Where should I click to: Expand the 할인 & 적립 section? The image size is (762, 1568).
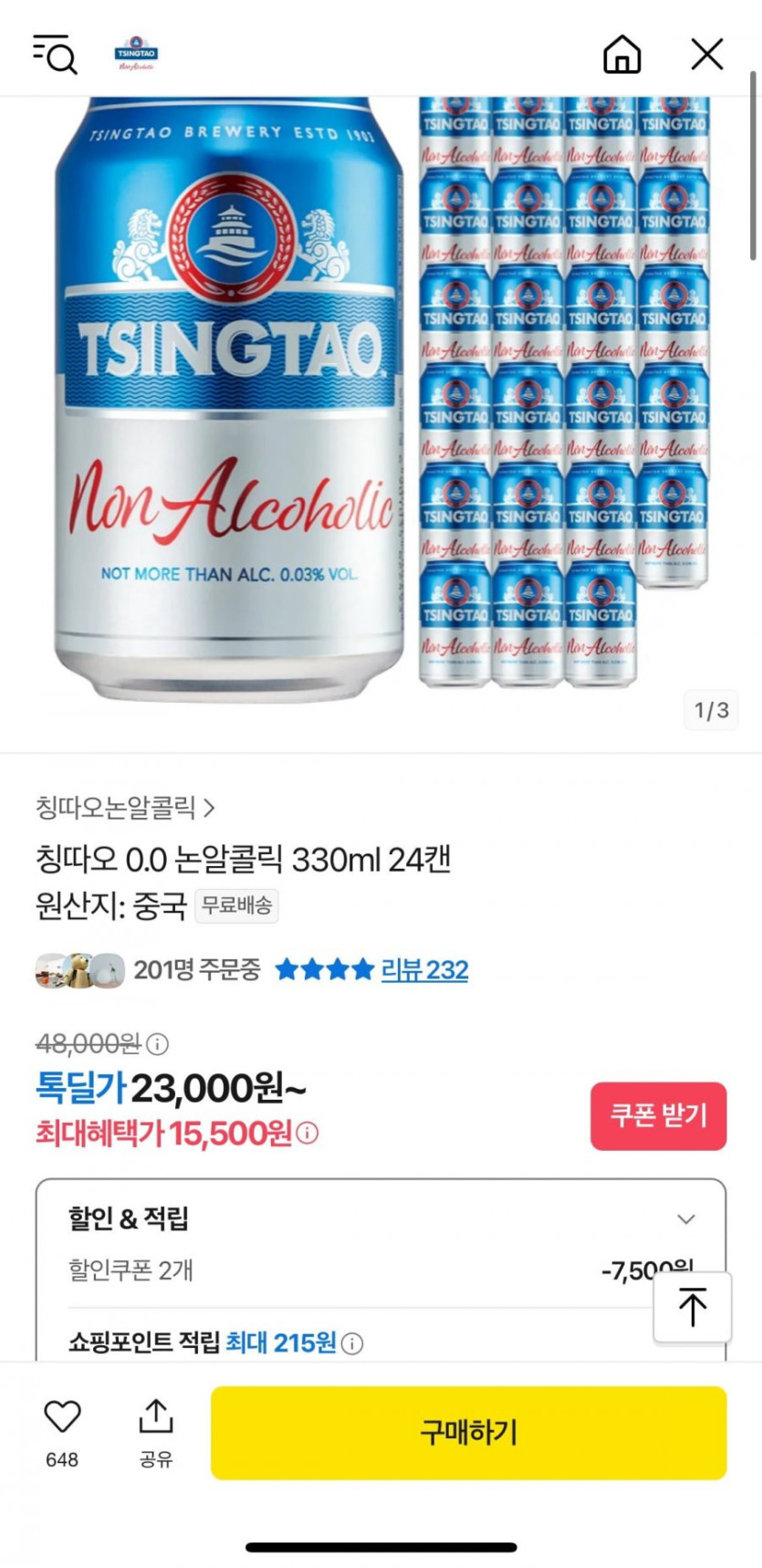coord(686,1219)
